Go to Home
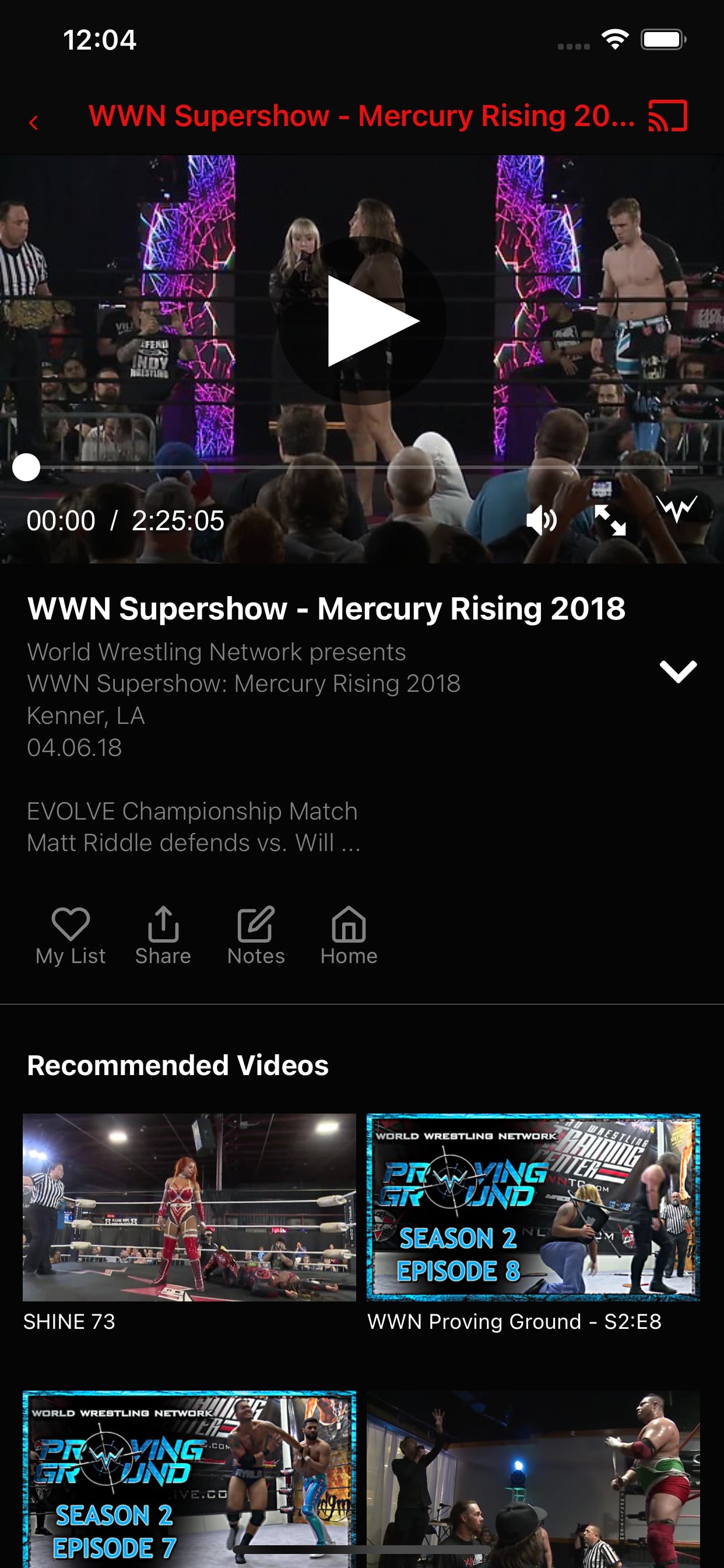The image size is (724, 1568). click(349, 936)
